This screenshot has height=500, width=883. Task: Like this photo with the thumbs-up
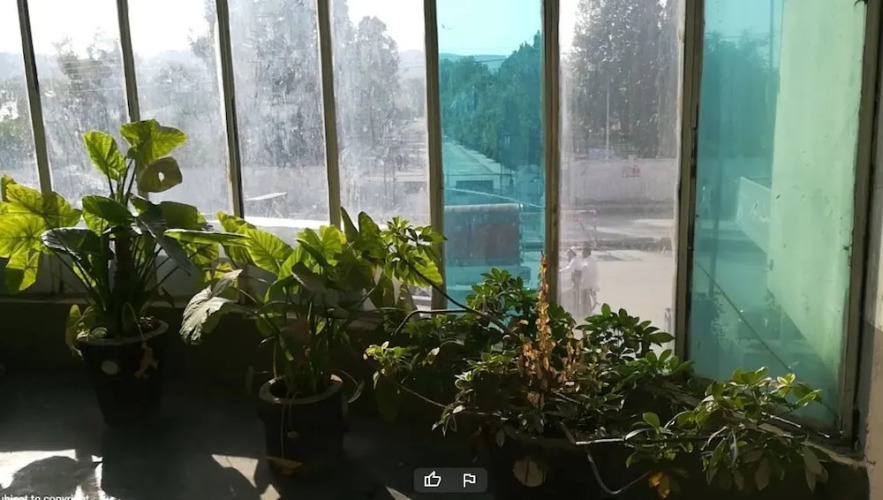pyautogui.click(x=433, y=480)
